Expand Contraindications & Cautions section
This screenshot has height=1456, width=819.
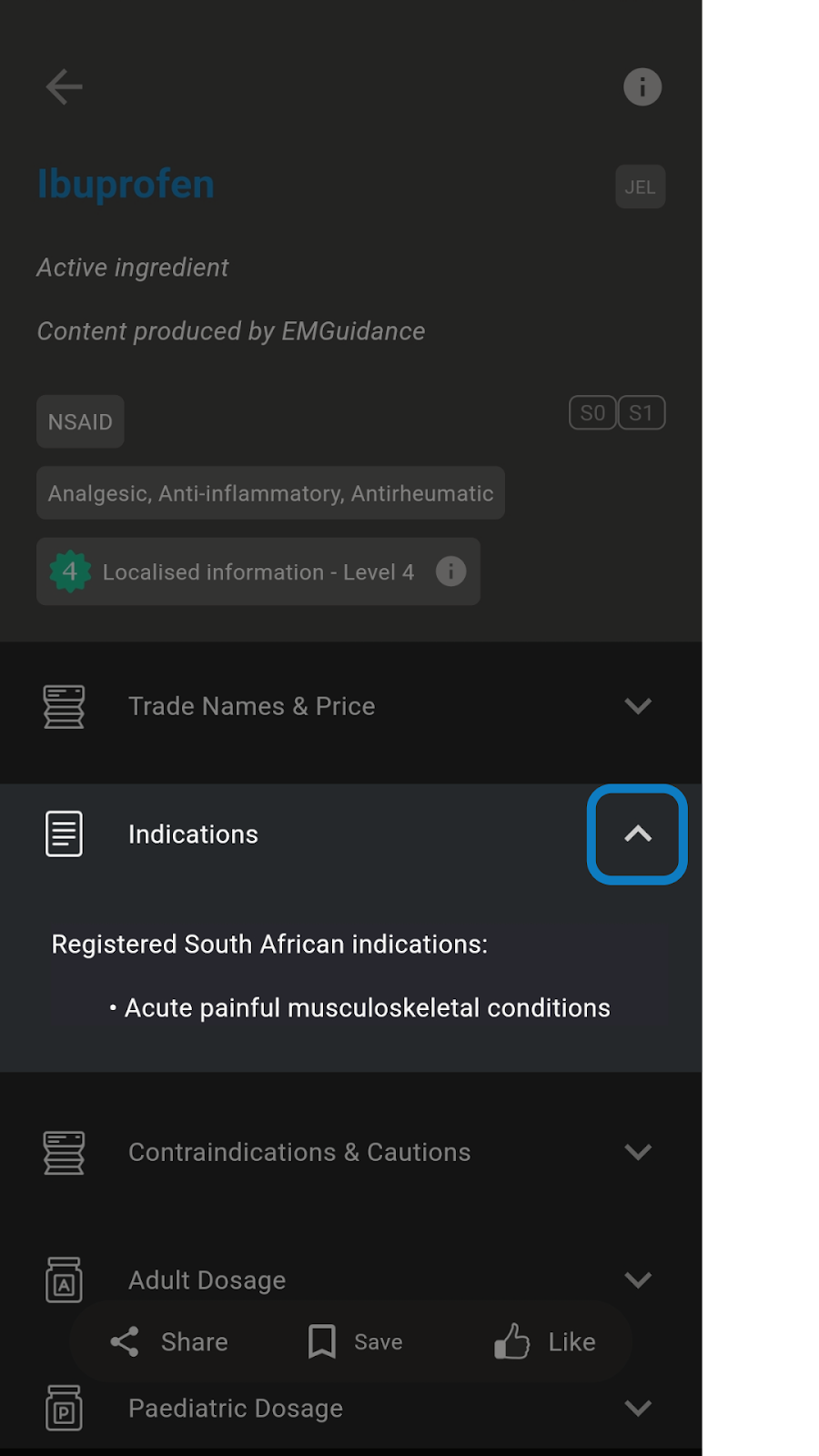(350, 1152)
